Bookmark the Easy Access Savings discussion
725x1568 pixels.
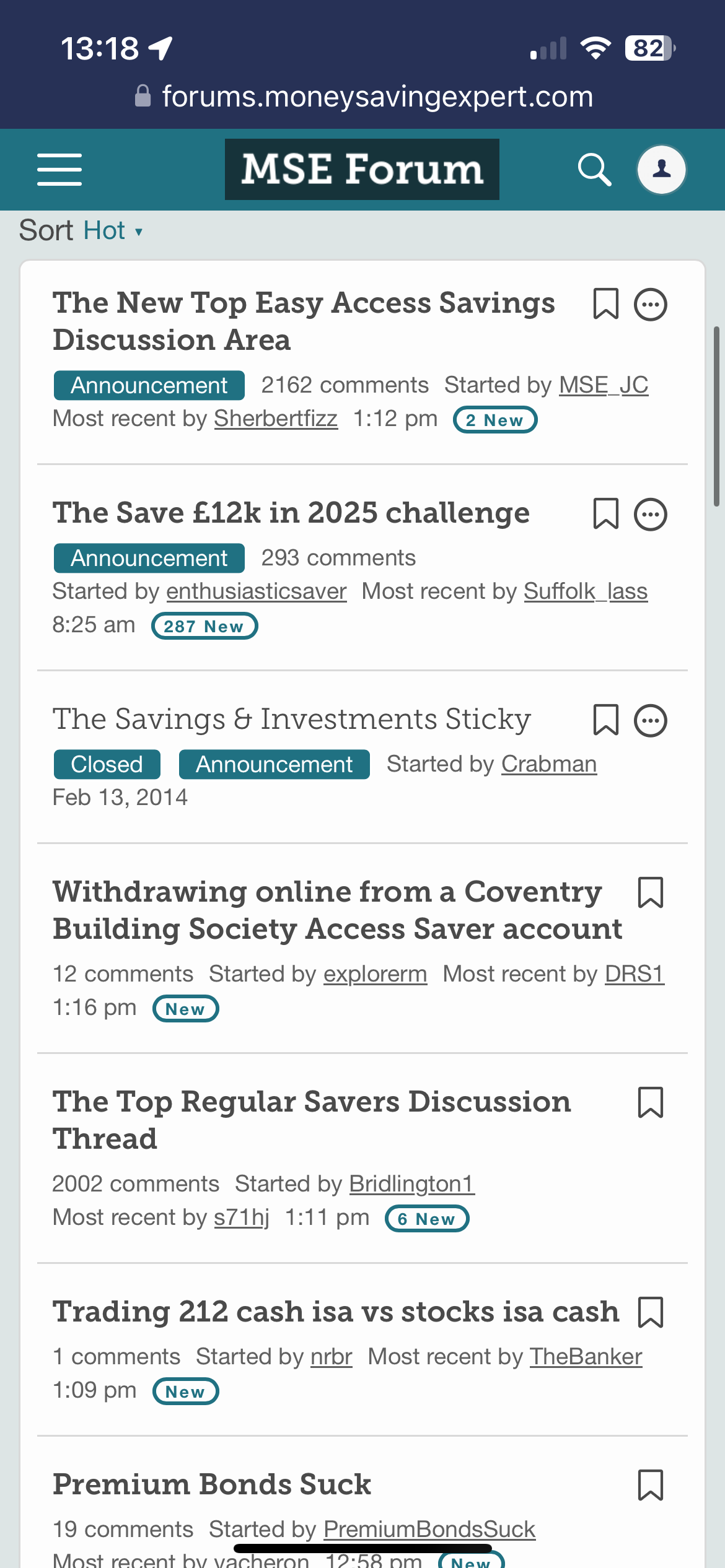pyautogui.click(x=605, y=304)
